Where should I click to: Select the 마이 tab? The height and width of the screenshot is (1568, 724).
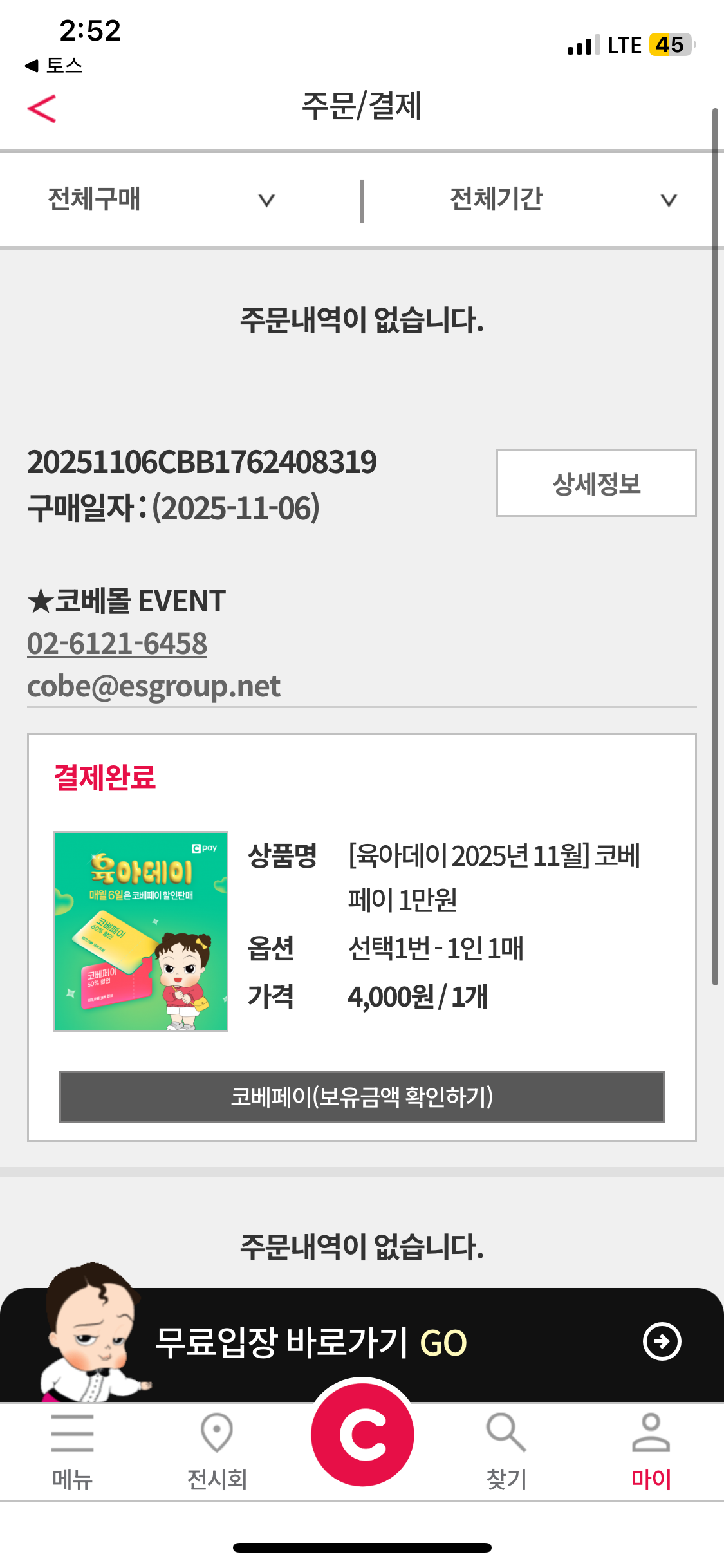click(x=651, y=1451)
